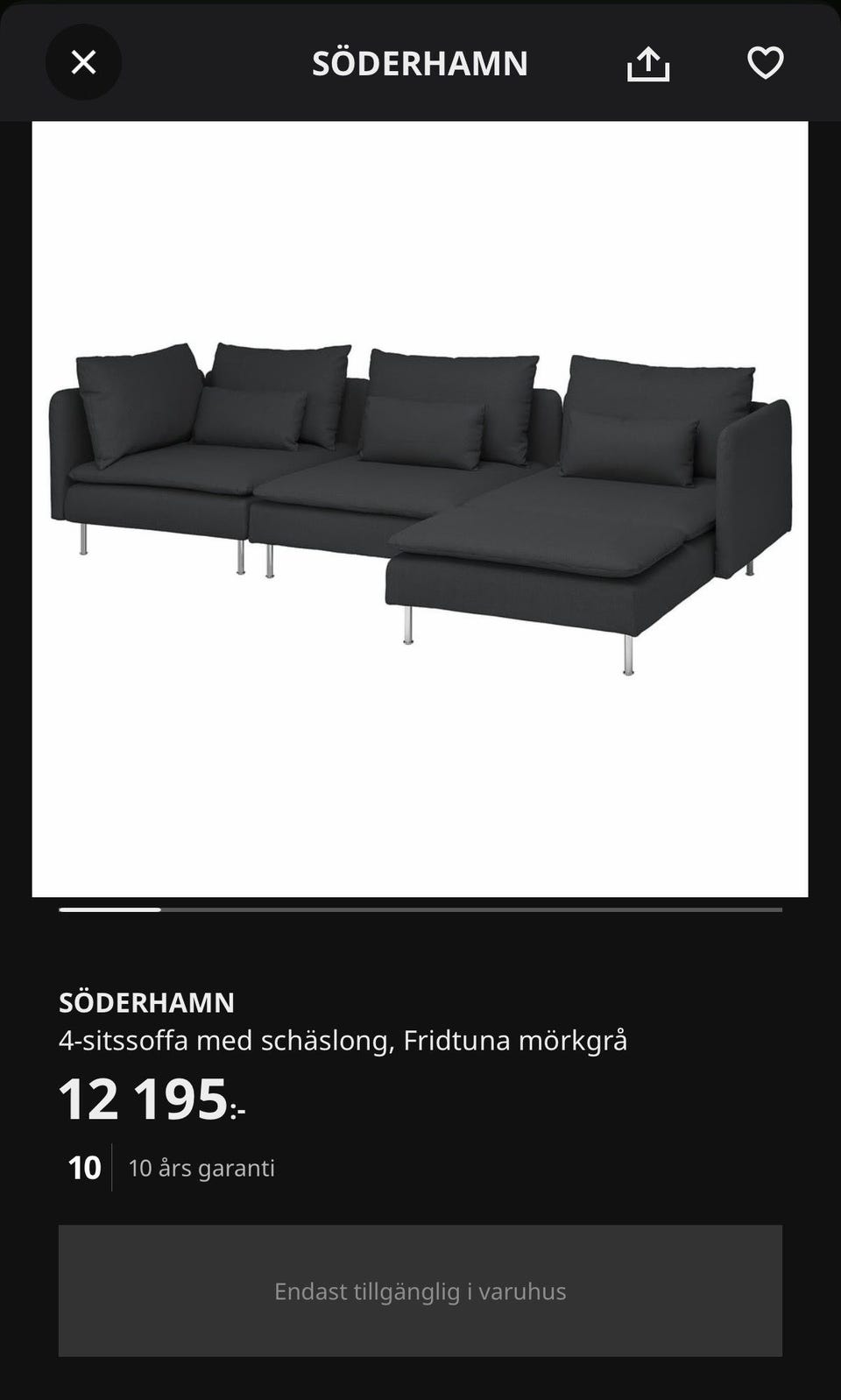Open sharing options via the upload-arrow icon
Screen dimensions: 841x1400
(x=647, y=63)
